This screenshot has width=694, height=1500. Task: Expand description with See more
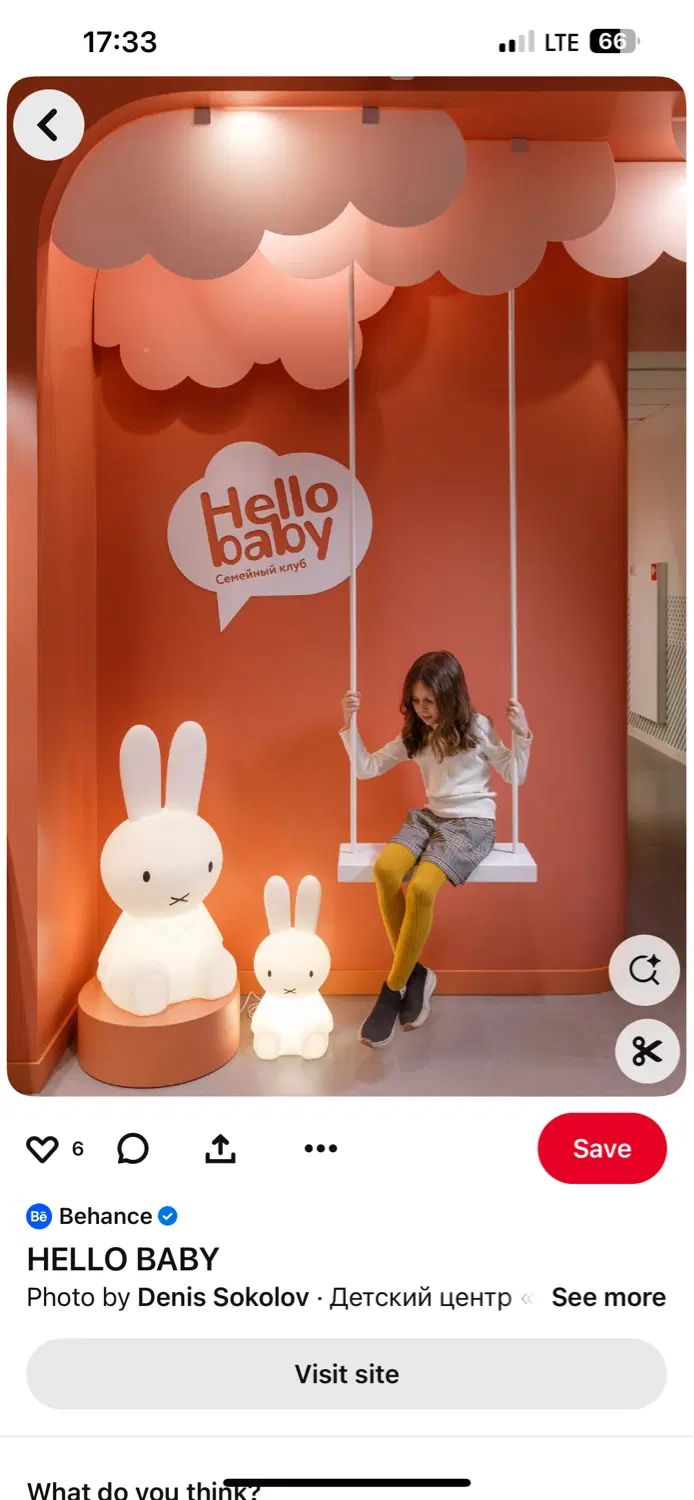608,1297
